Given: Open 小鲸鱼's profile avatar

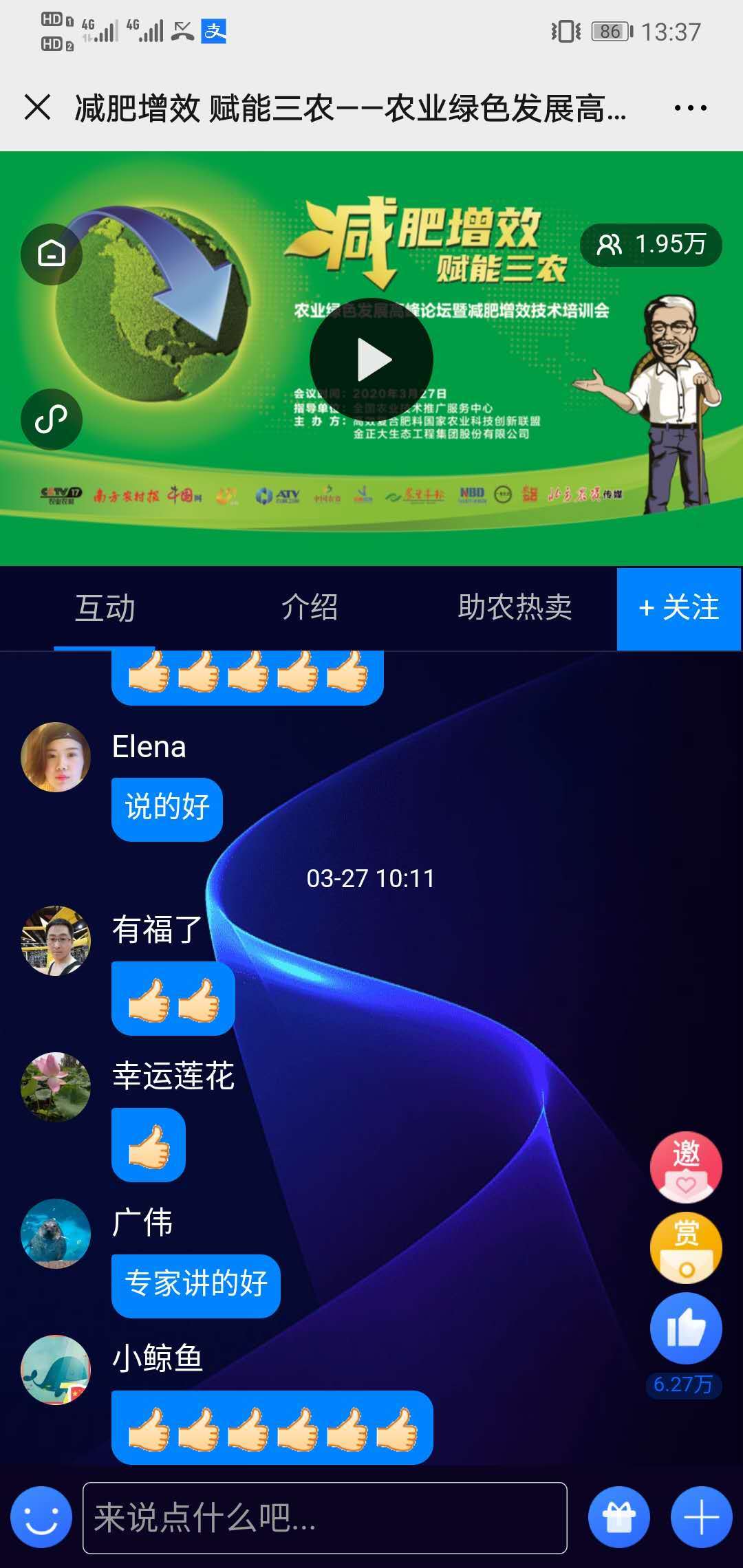Looking at the screenshot, I should (x=56, y=1369).
